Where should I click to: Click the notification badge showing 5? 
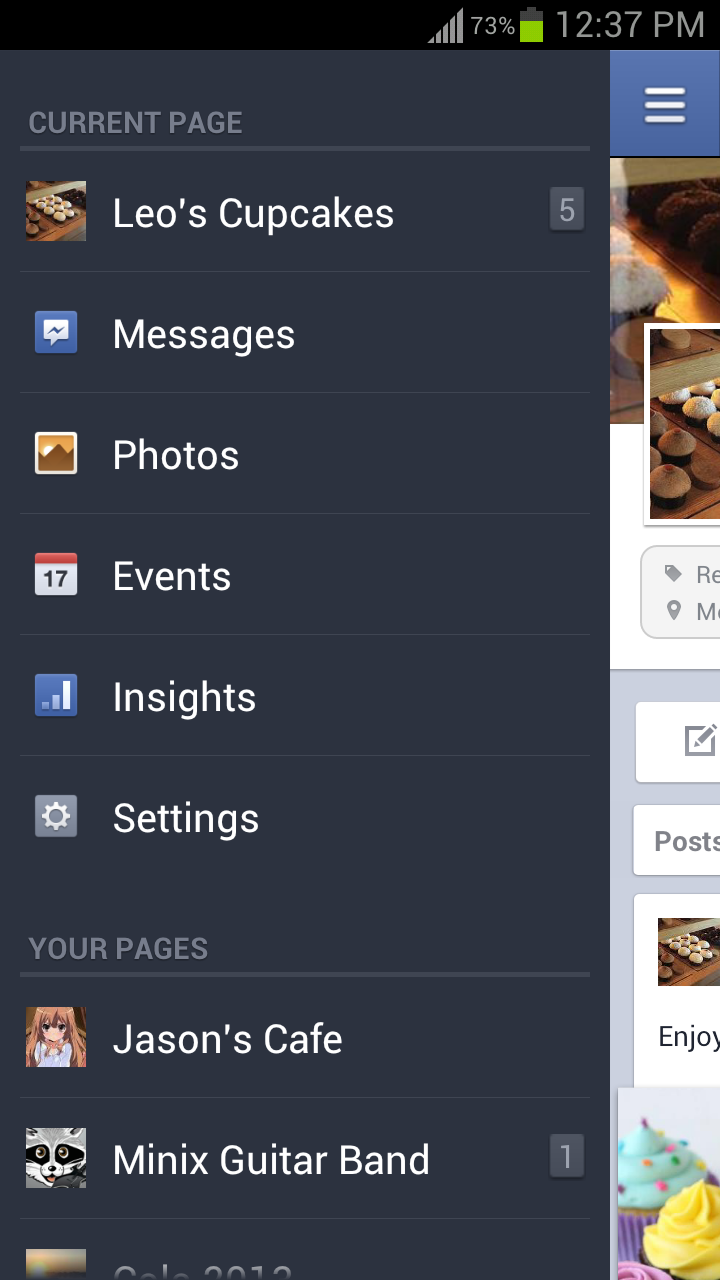tap(566, 209)
